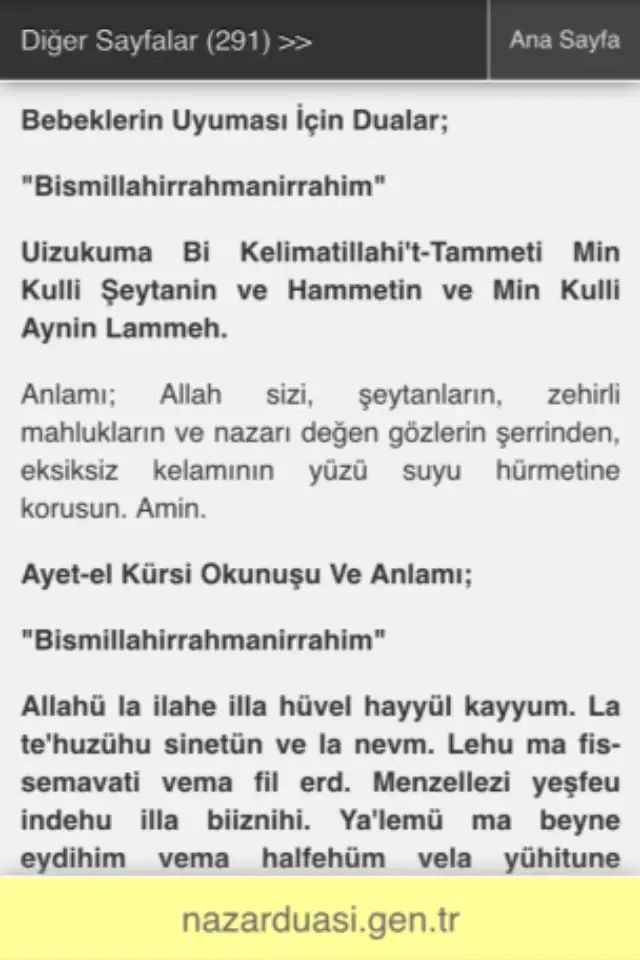Go to Ana Sayfa
Screen dimensions: 640x960
(564, 41)
